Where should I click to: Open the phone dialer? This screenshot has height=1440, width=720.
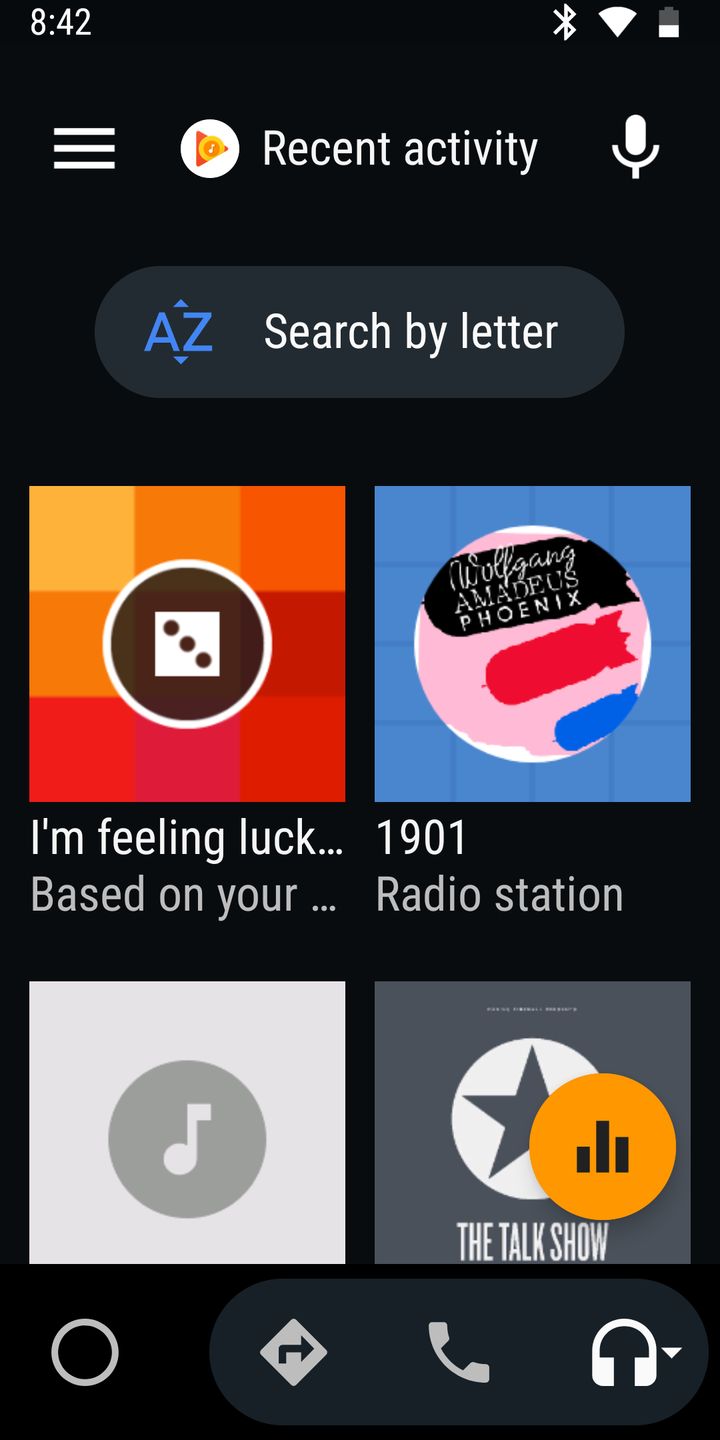(x=459, y=1352)
